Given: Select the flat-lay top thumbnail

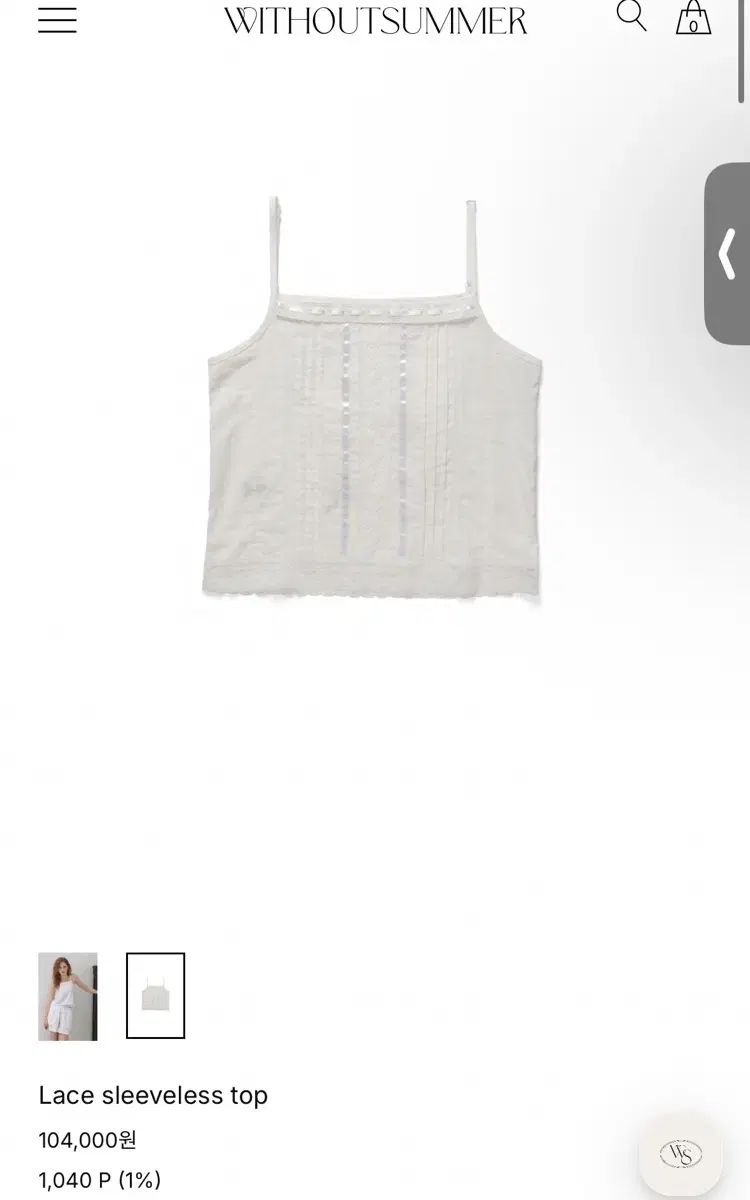Looking at the screenshot, I should pyautogui.click(x=155, y=996).
